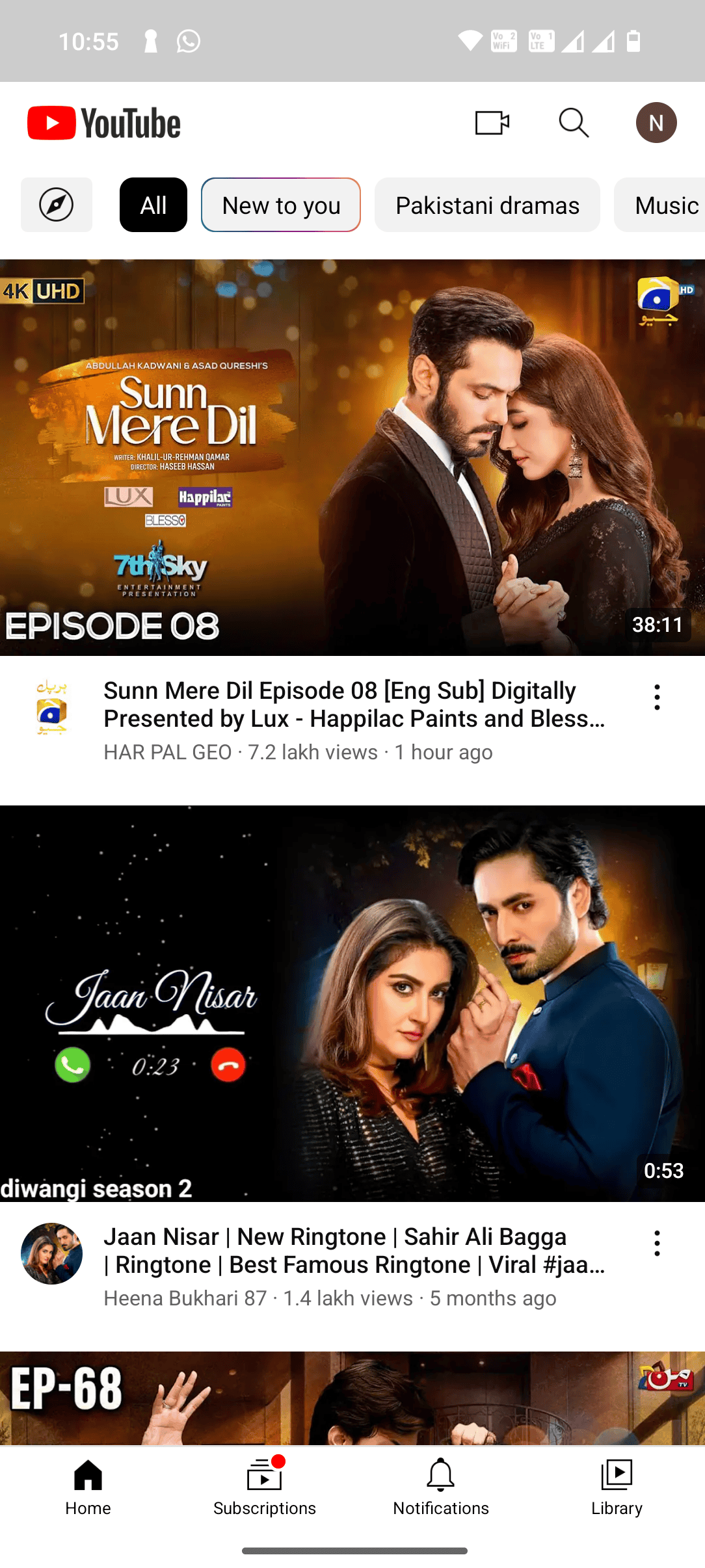Select the Music filter chip
705x1568 pixels.
[663, 205]
